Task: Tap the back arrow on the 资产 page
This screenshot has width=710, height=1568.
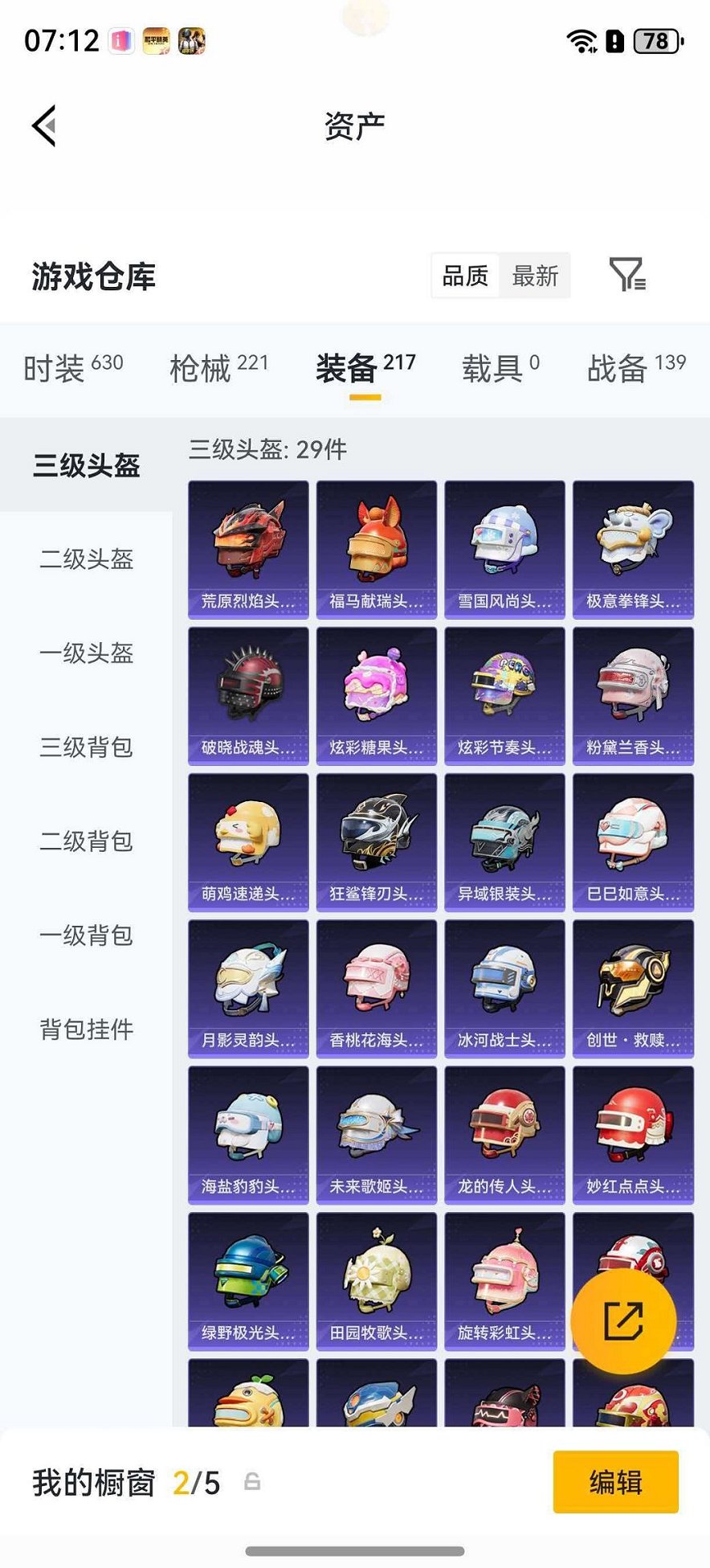Action: tap(43, 125)
